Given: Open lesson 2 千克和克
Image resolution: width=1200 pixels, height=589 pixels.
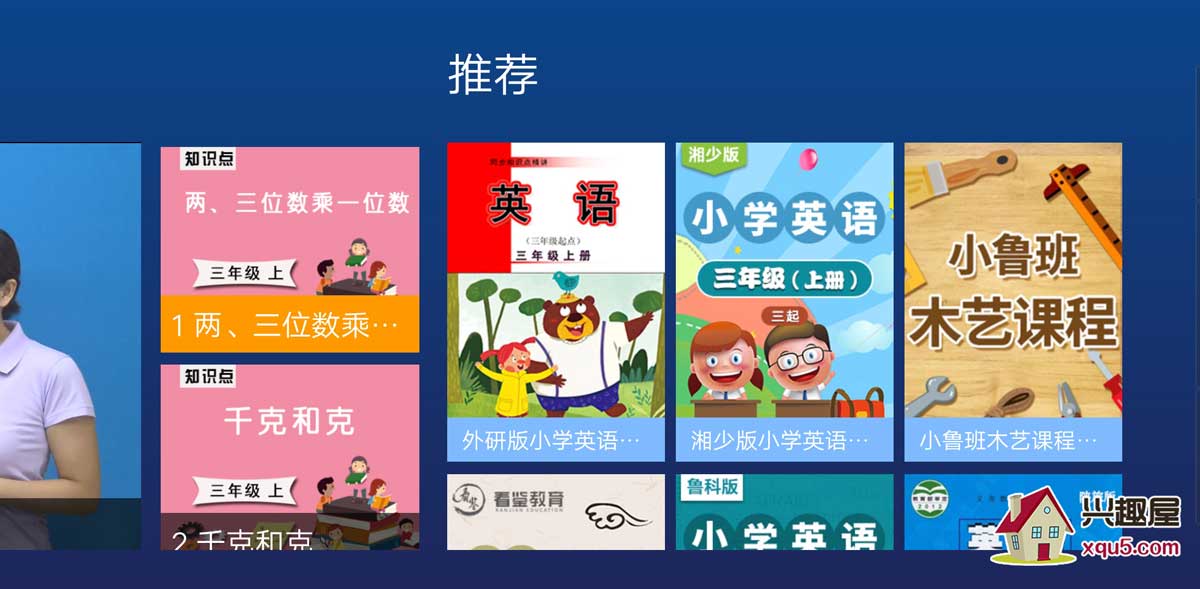Looking at the screenshot, I should [x=289, y=456].
